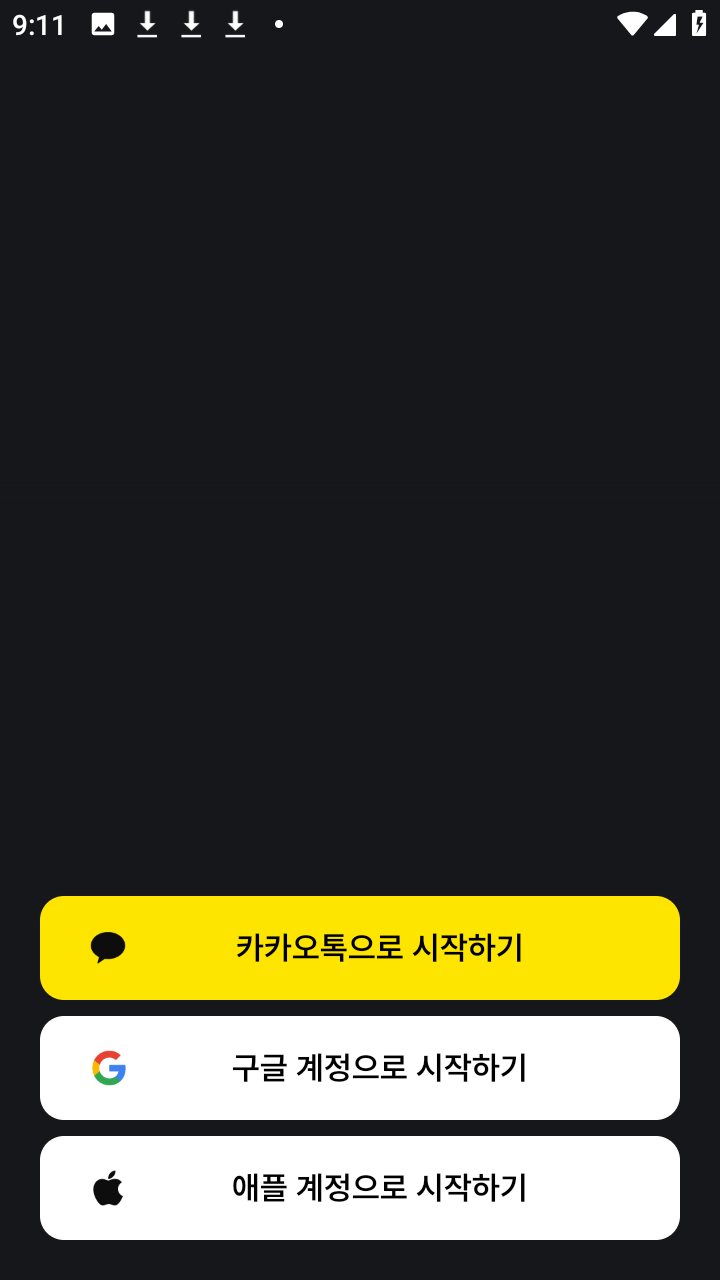Tap the battery charging indicator
The height and width of the screenshot is (1280, 720).
point(699,25)
